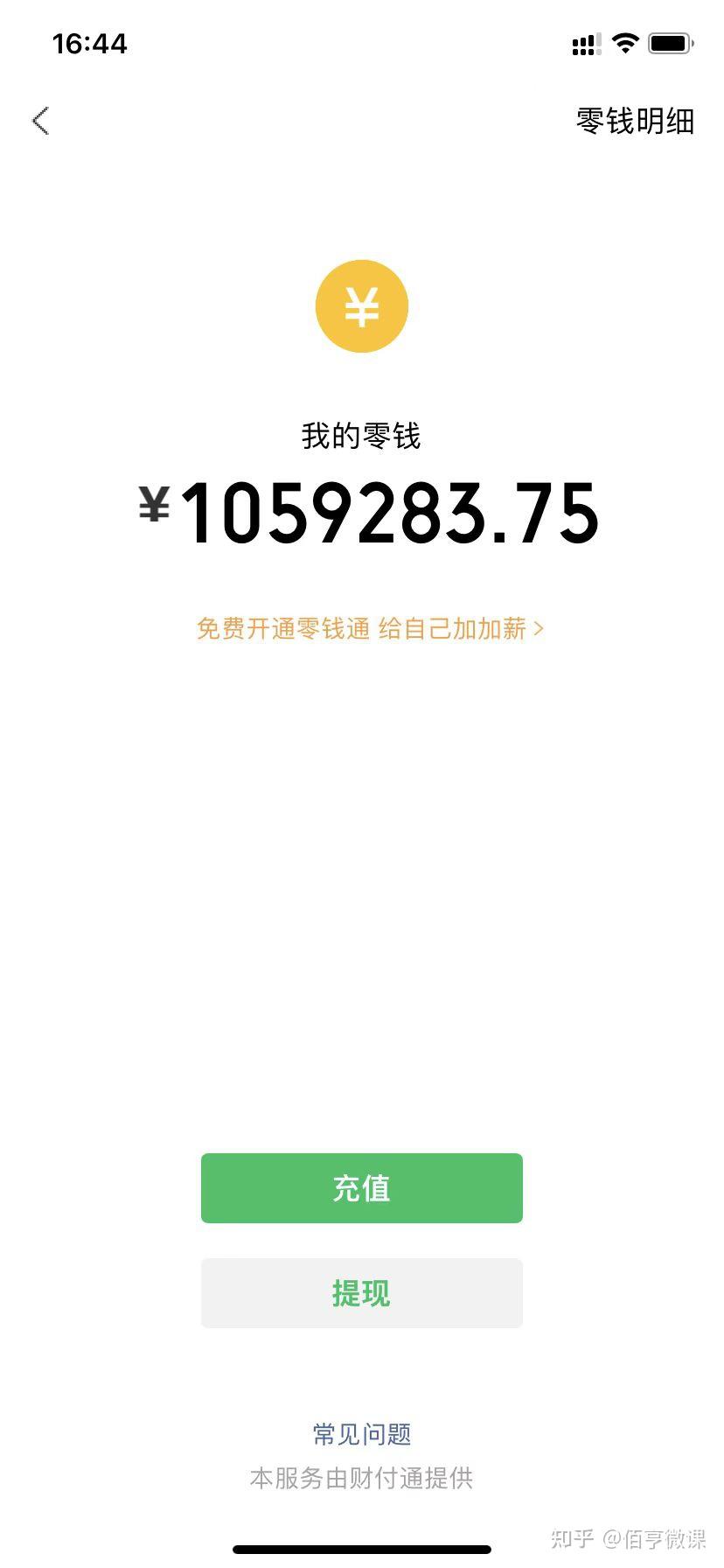Open the 免费开通零钱通 promotion link

(370, 628)
